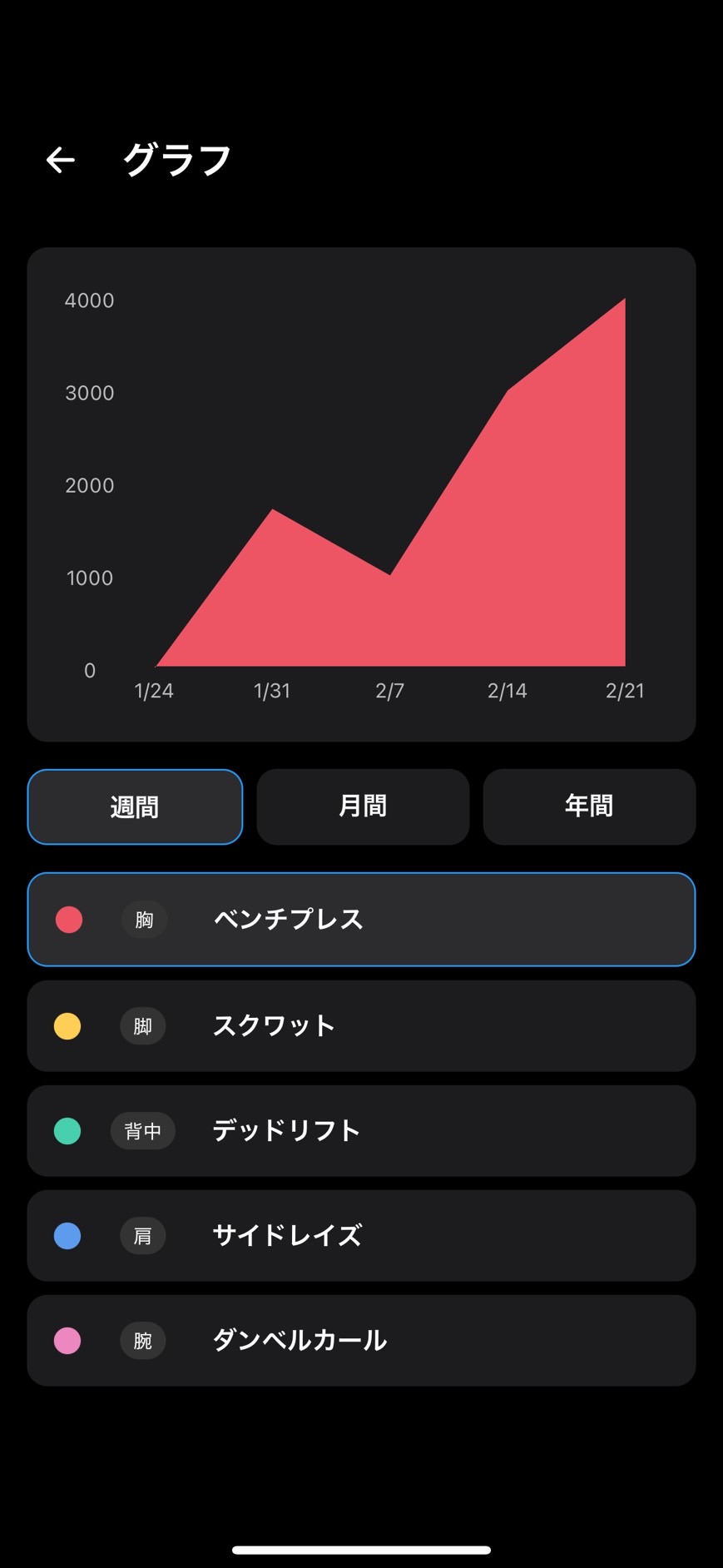This screenshot has width=723, height=1568.
Task: Switch to the 月間 period tab
Action: coord(363,806)
